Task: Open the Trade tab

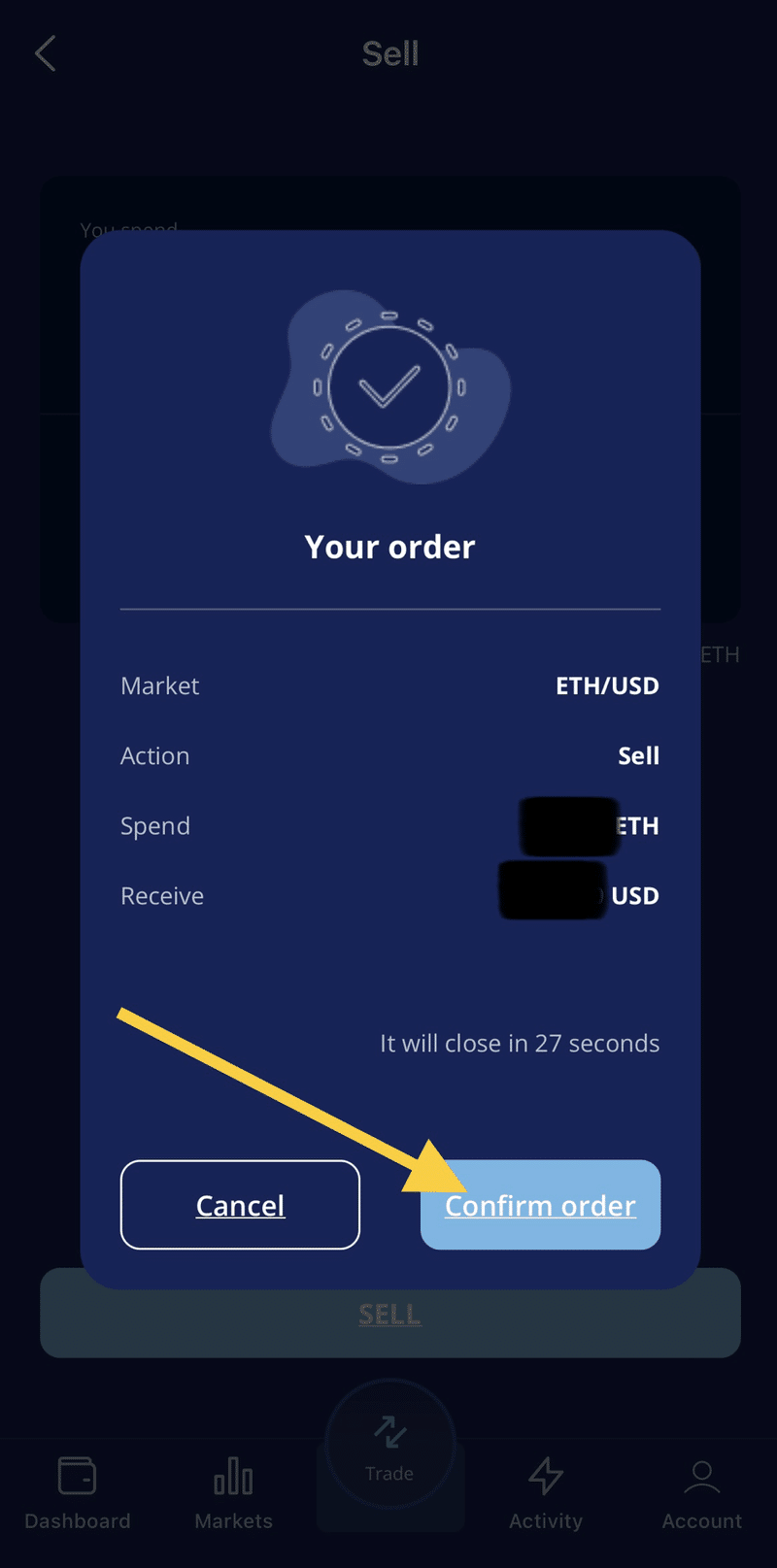Action: point(389,1447)
